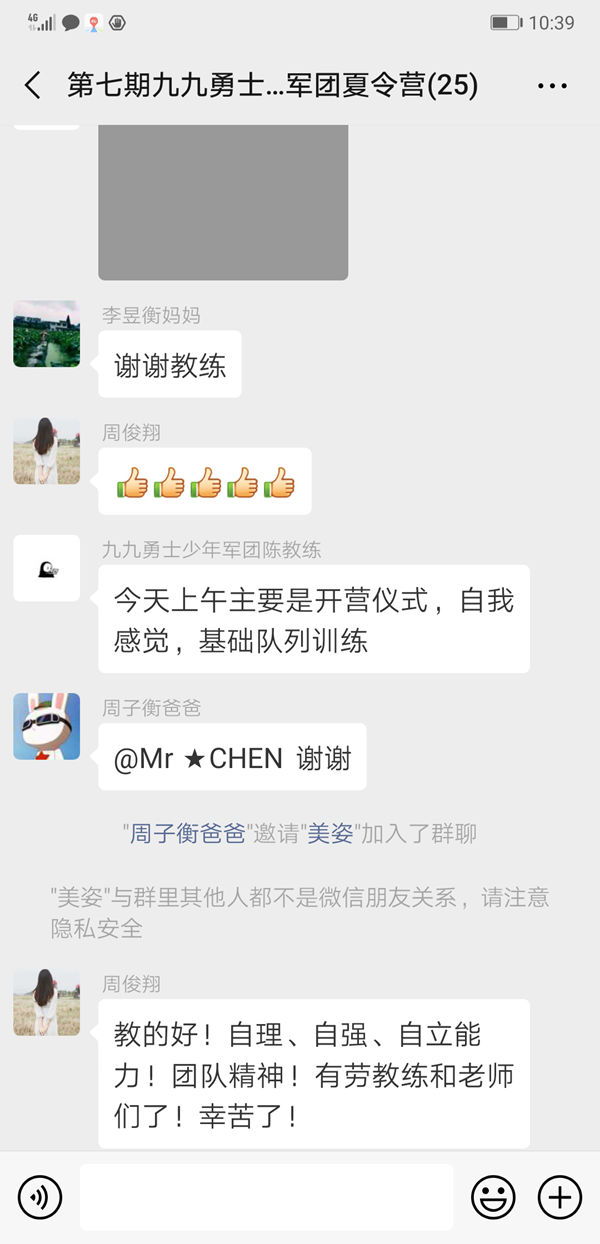Open the plus attachment menu
This screenshot has height=1244, width=600.
559,1196
